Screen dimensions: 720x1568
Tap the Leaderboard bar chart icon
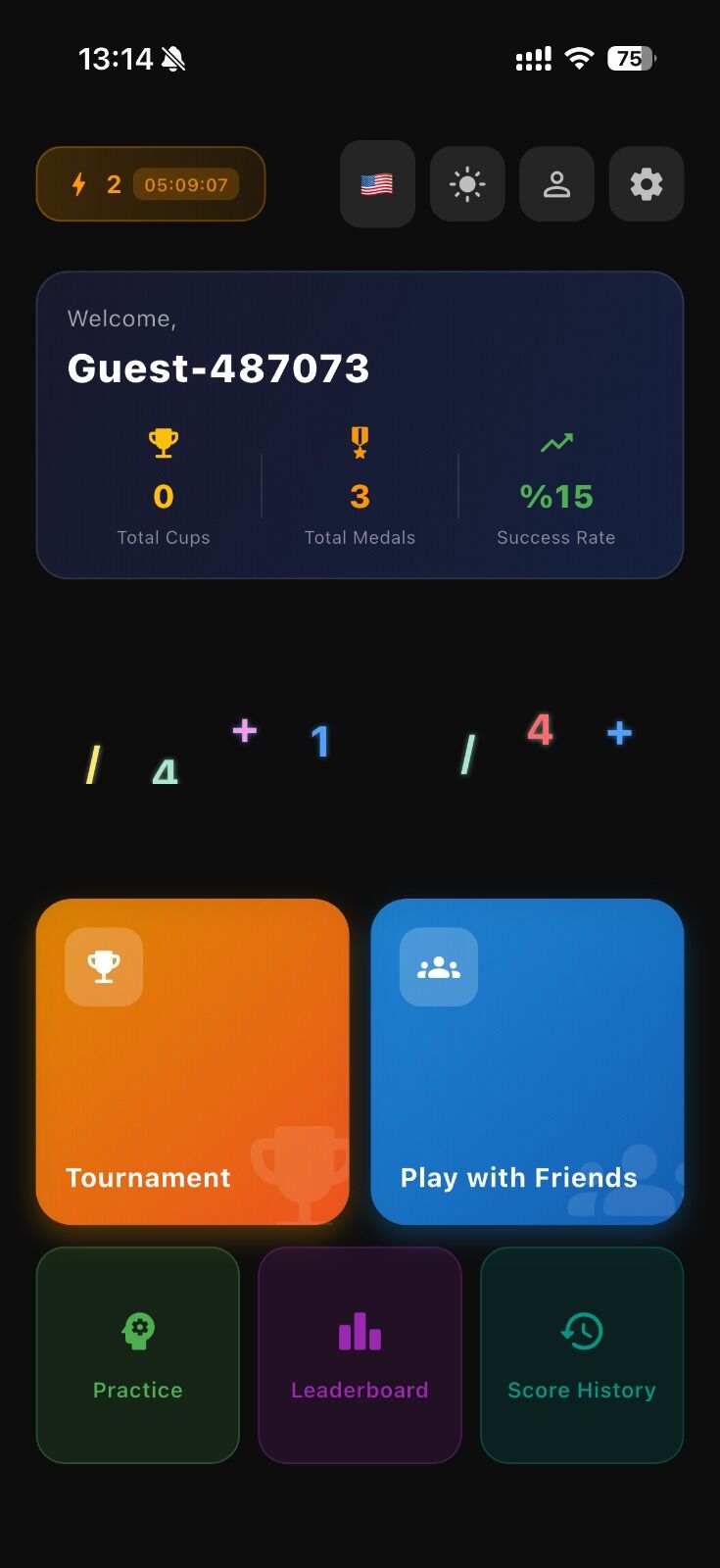pos(360,1330)
